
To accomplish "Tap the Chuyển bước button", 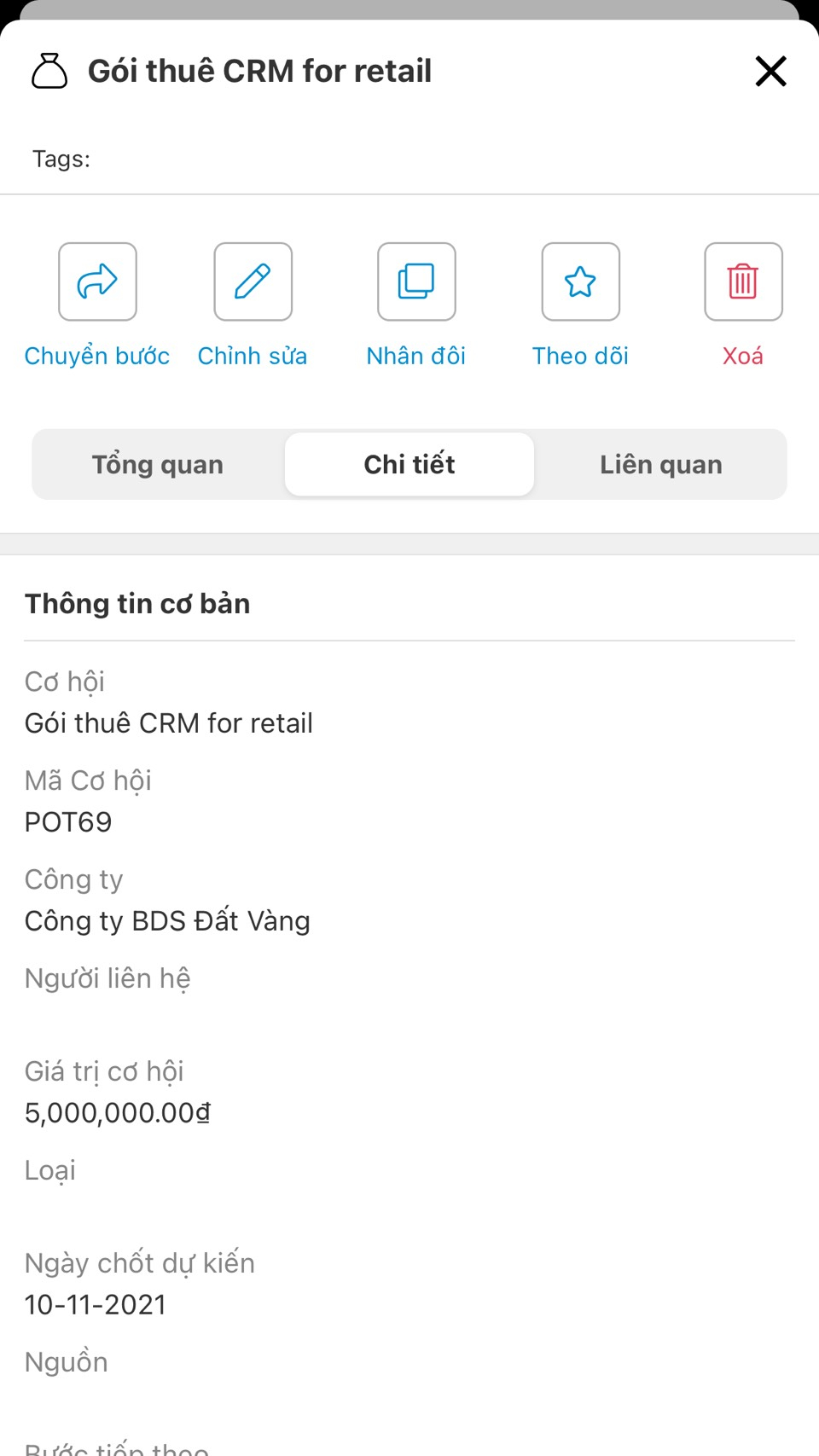I will click(97, 282).
